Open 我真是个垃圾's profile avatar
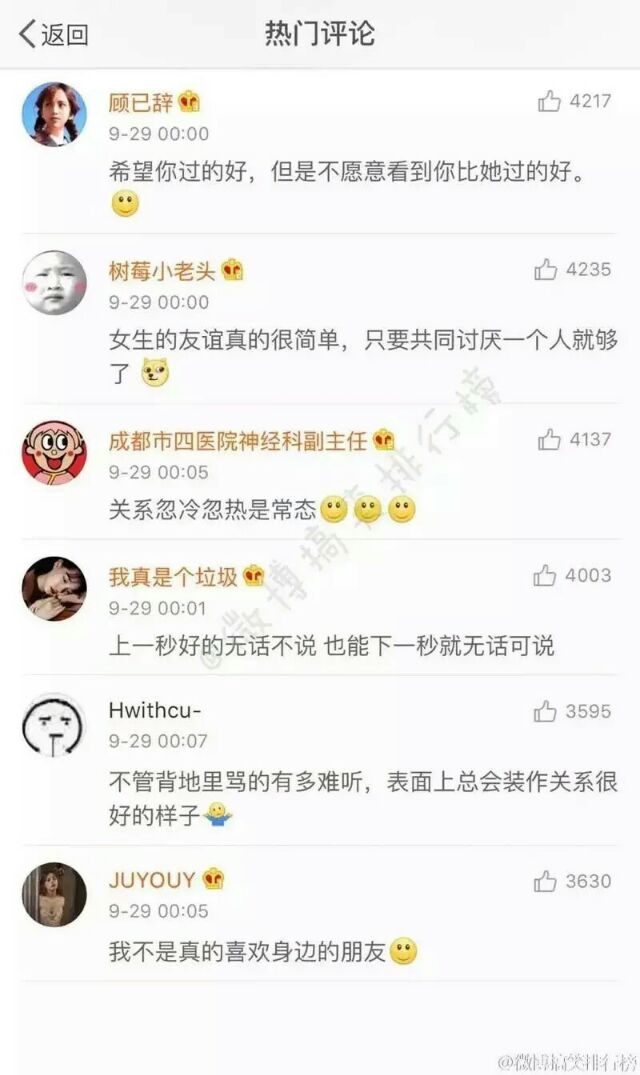 coord(55,589)
